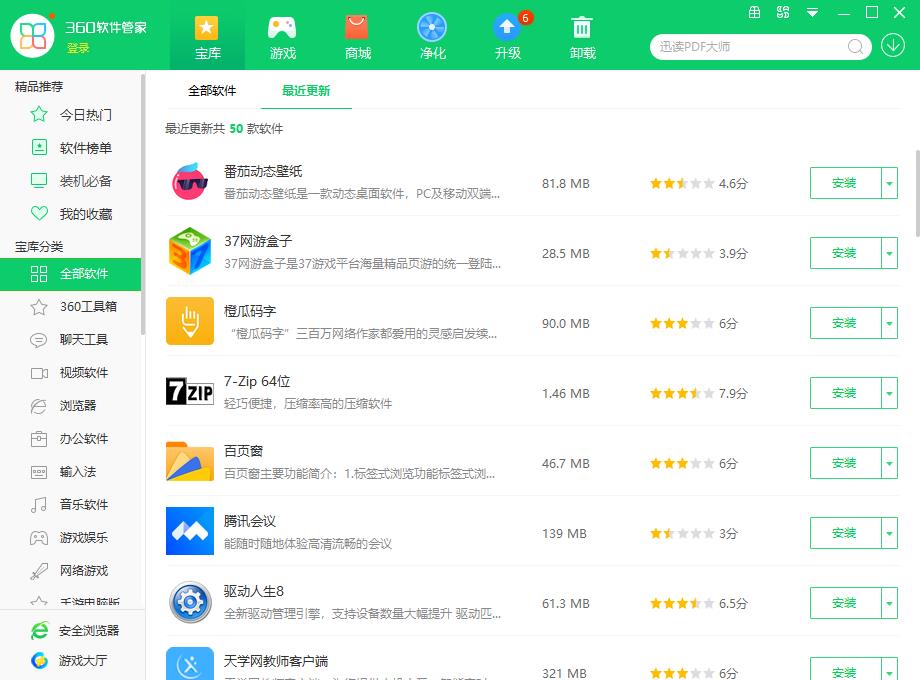Open 升级 upgrades with 6 pending
920x680 pixels.
(508, 37)
